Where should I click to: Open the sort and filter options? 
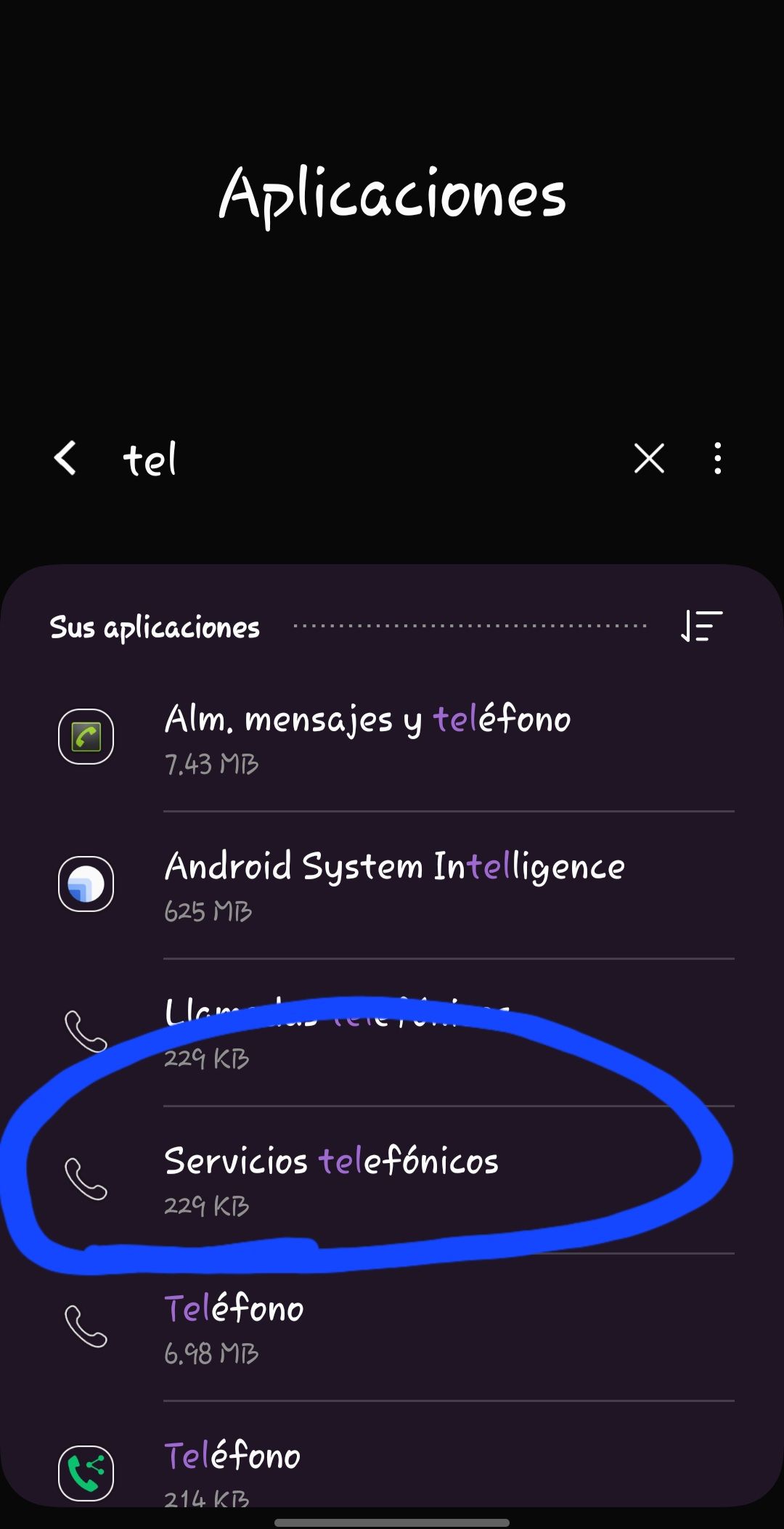pyautogui.click(x=701, y=626)
